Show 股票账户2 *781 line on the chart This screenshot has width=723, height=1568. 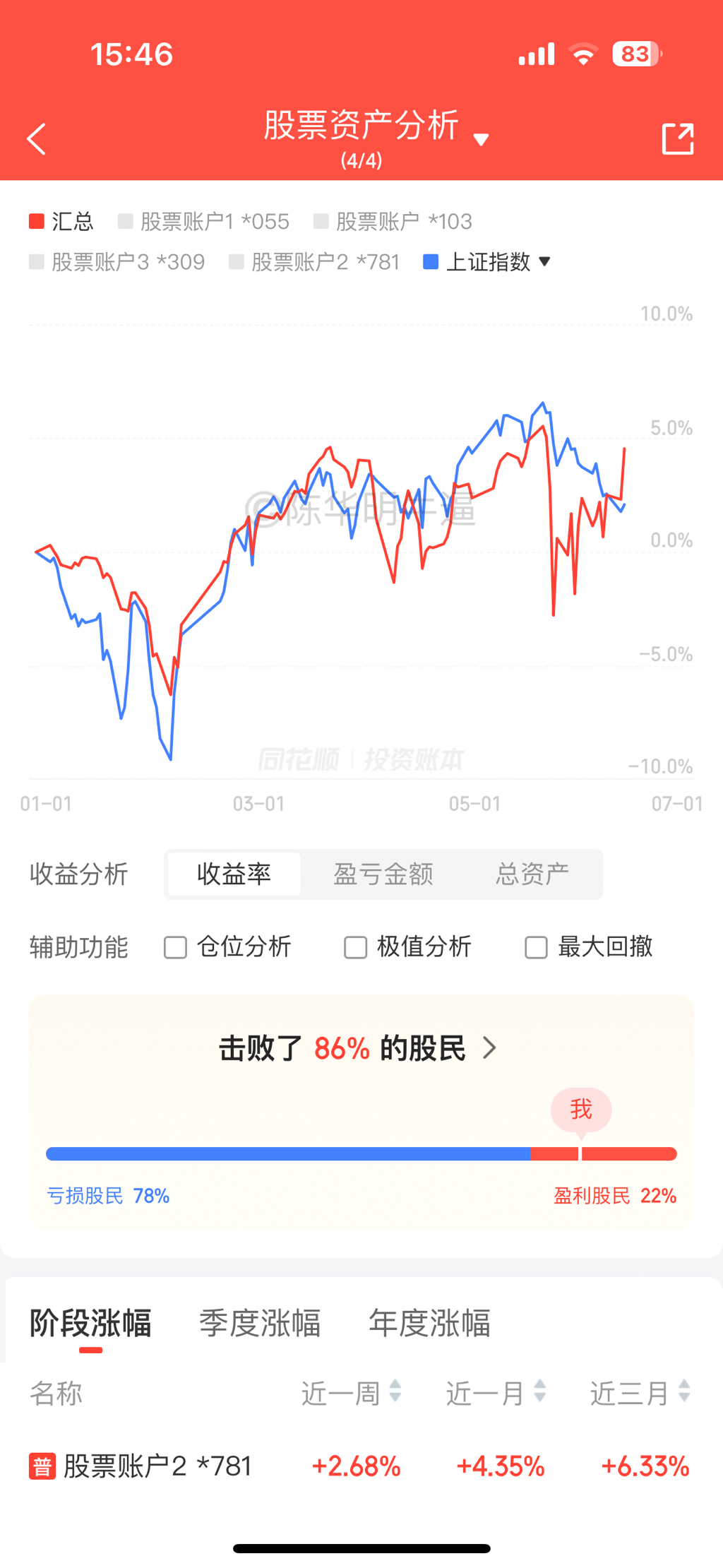pyautogui.click(x=315, y=262)
